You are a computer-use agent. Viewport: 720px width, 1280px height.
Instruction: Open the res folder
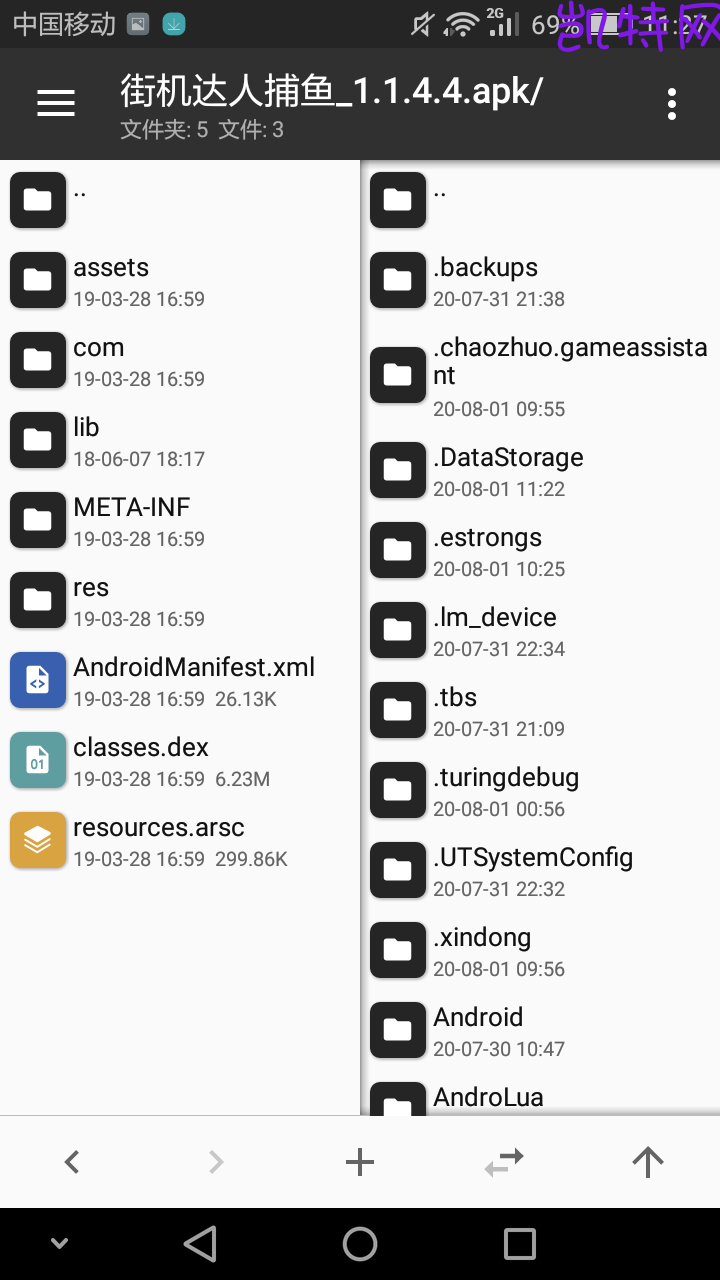pyautogui.click(x=180, y=600)
